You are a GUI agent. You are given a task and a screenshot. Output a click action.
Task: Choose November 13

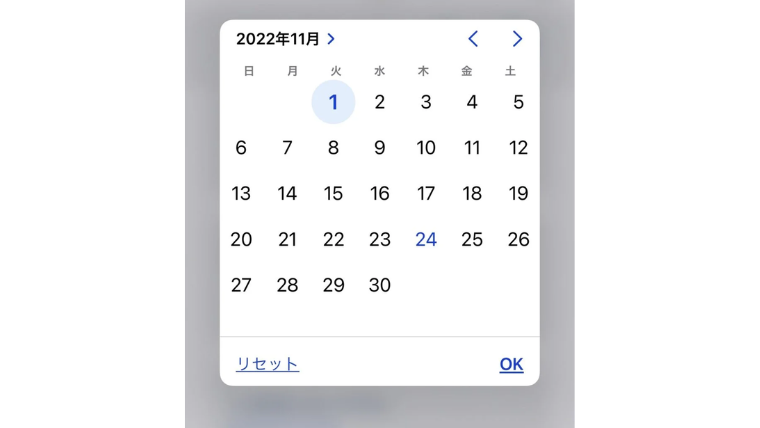coord(241,194)
